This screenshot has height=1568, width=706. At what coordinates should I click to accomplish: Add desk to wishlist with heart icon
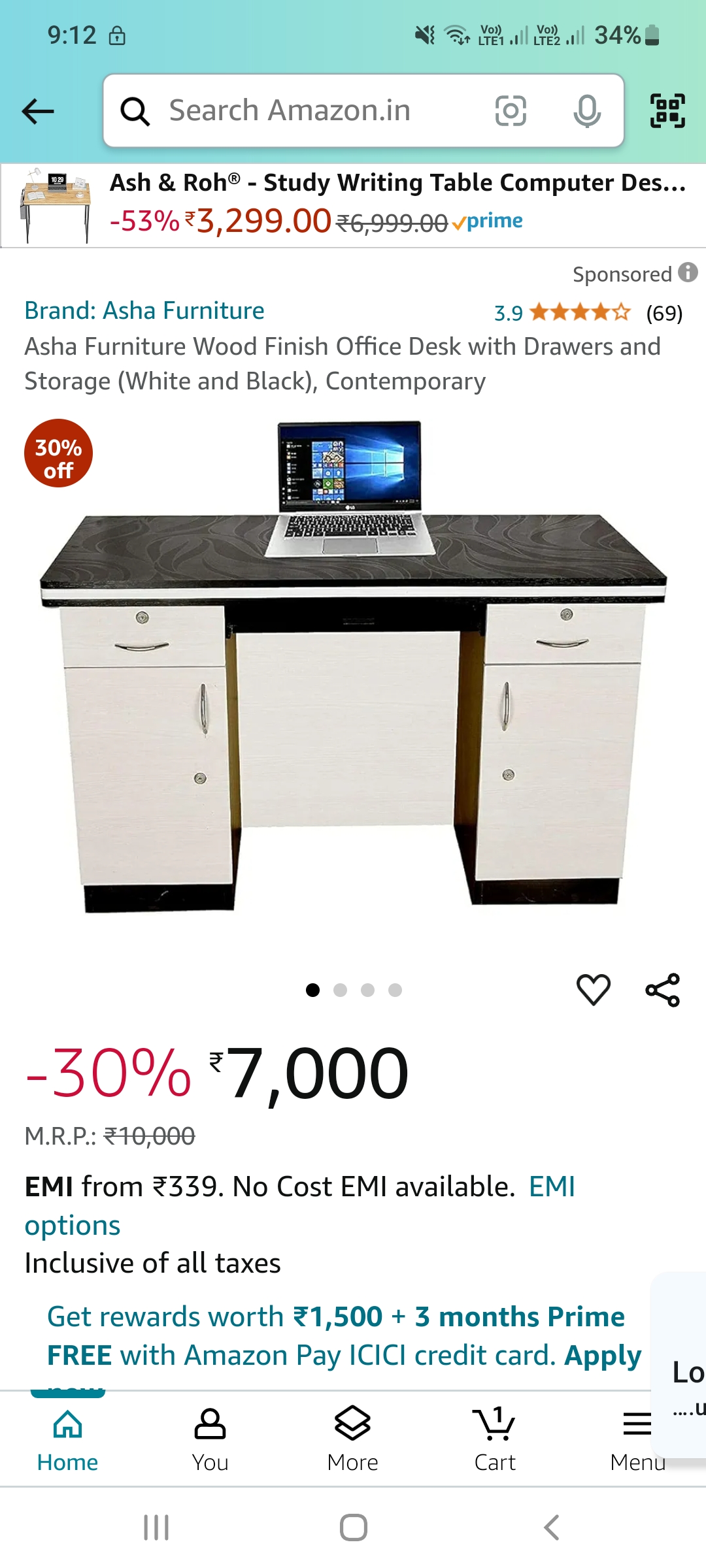point(594,990)
